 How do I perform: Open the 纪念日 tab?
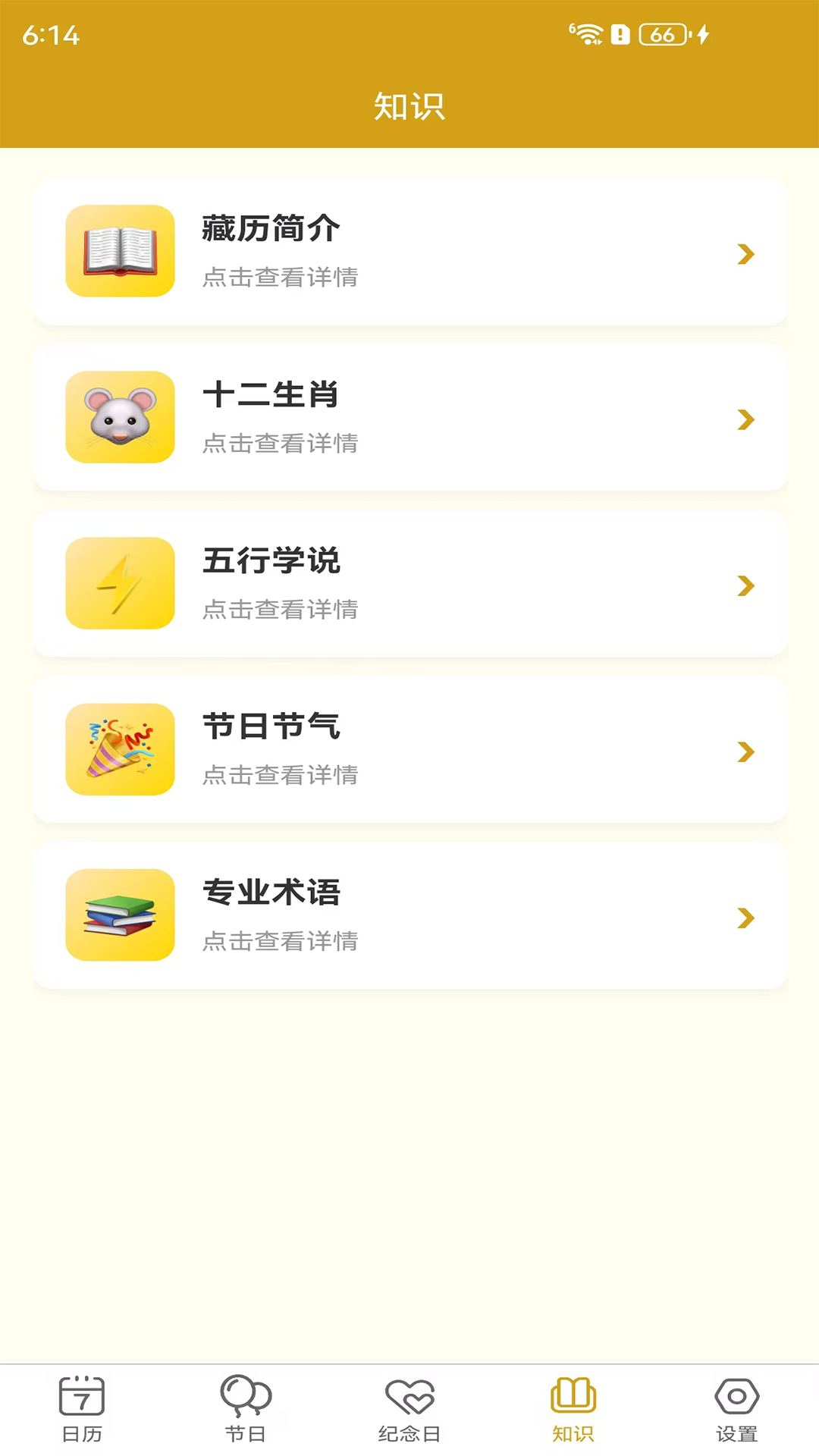click(409, 1410)
